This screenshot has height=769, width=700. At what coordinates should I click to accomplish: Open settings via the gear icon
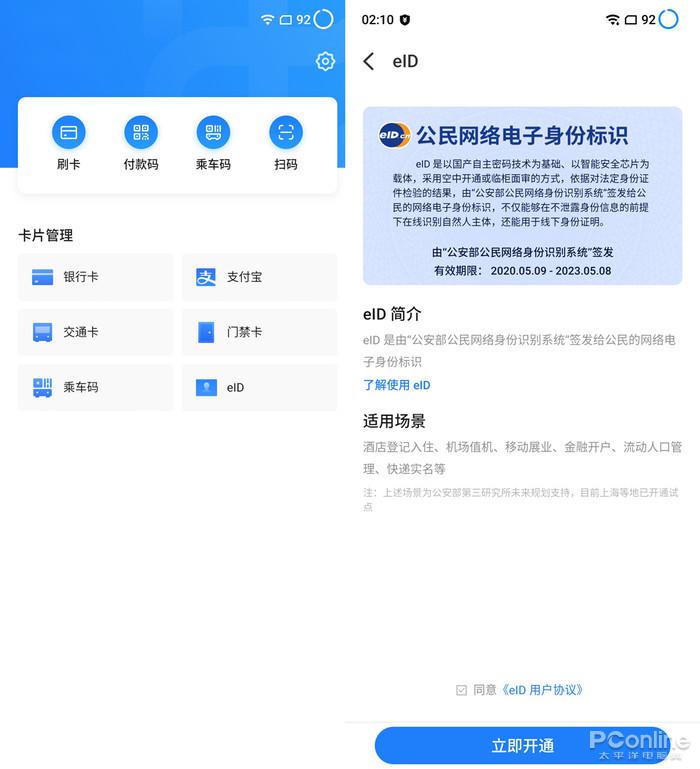coord(325,62)
